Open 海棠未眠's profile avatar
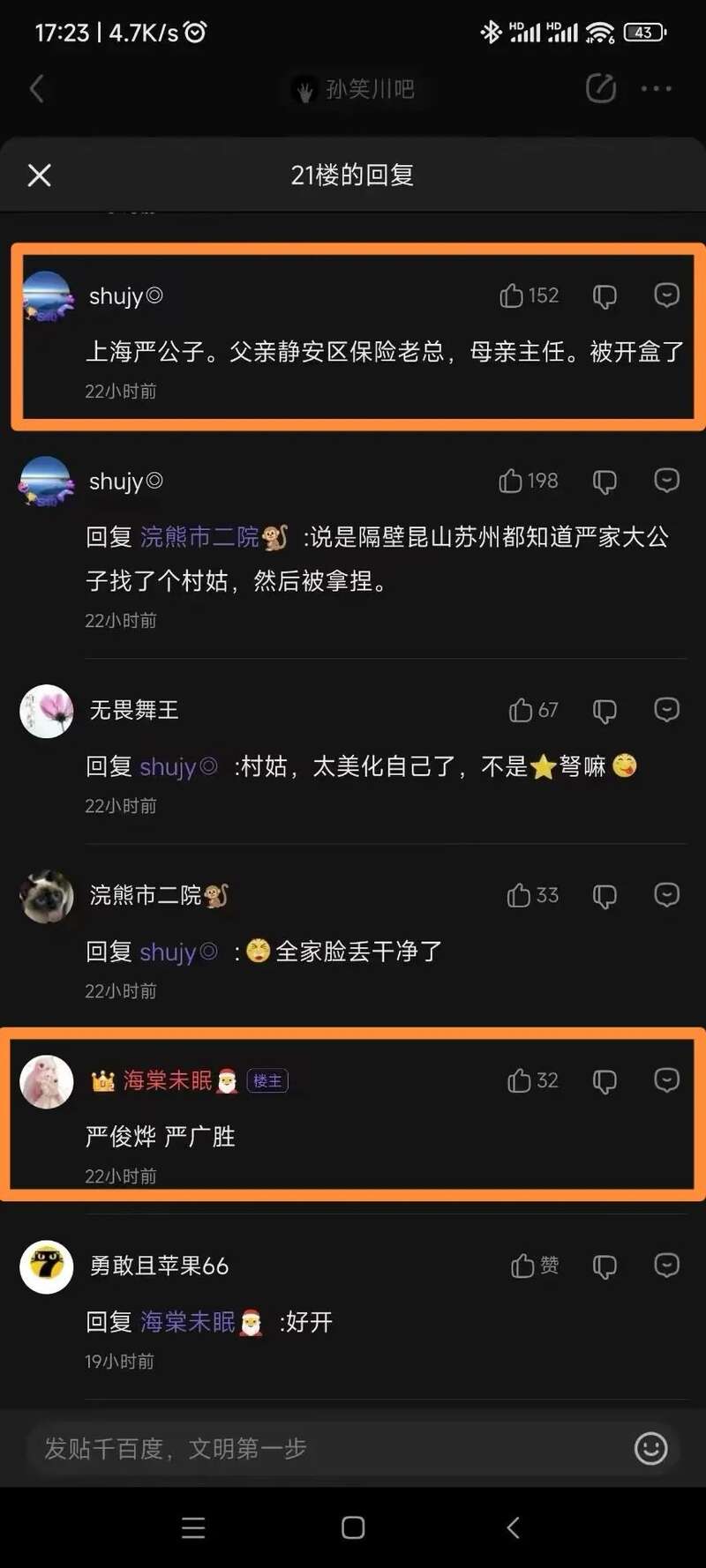 47,1081
